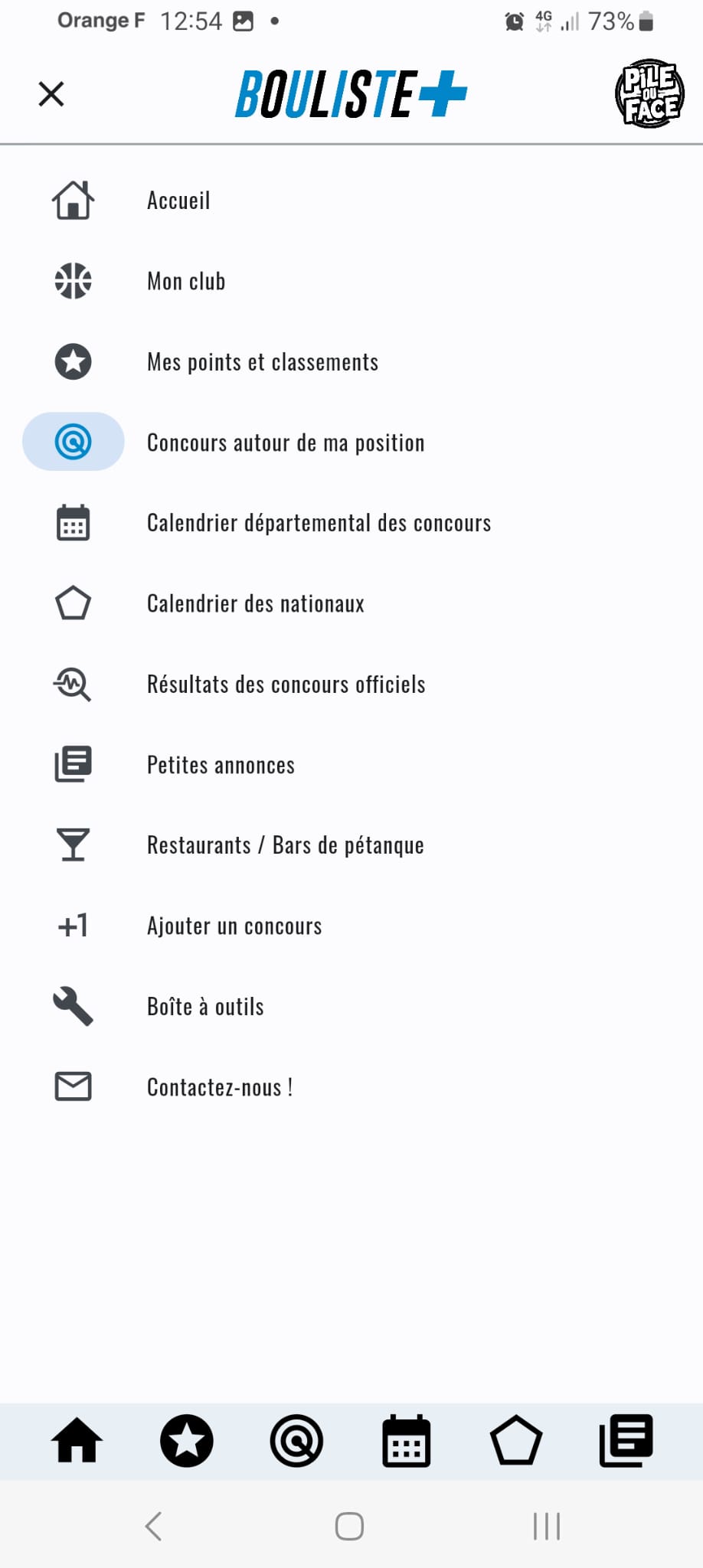Viewport: 703px width, 1568px height.
Task: Choose Ajouter un concours
Action: tap(234, 926)
